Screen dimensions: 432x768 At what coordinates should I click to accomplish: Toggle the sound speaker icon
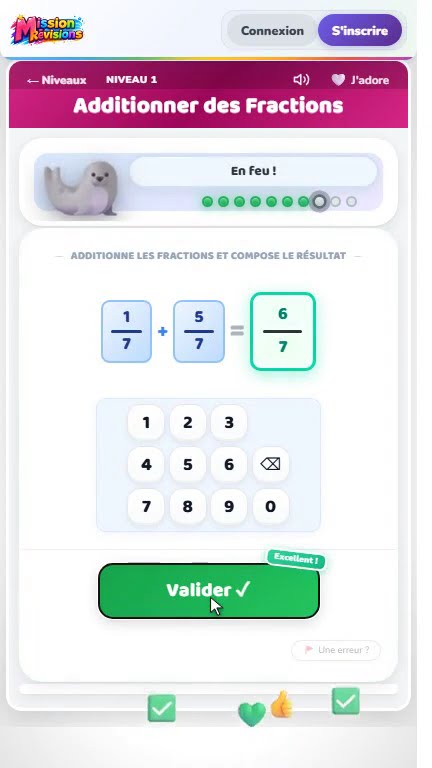click(301, 79)
